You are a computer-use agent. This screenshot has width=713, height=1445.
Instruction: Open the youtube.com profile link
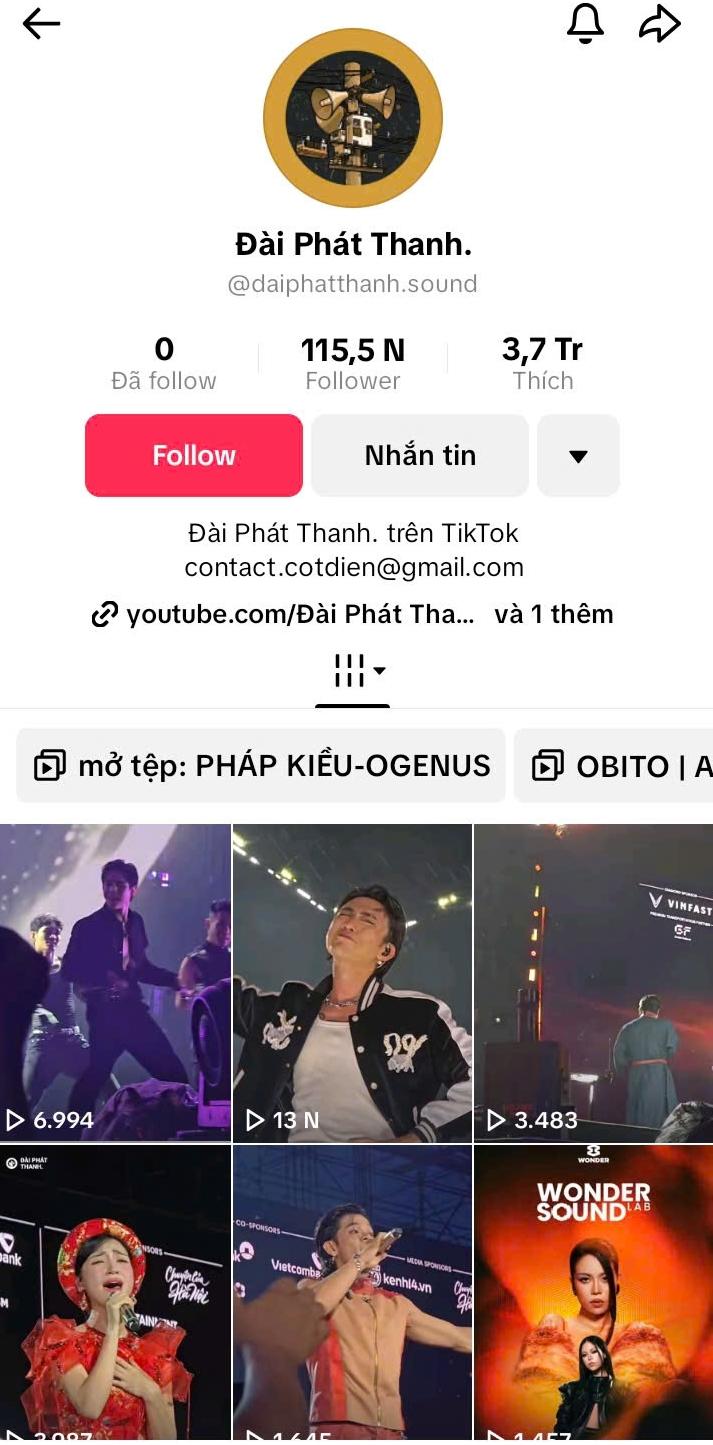[300, 614]
